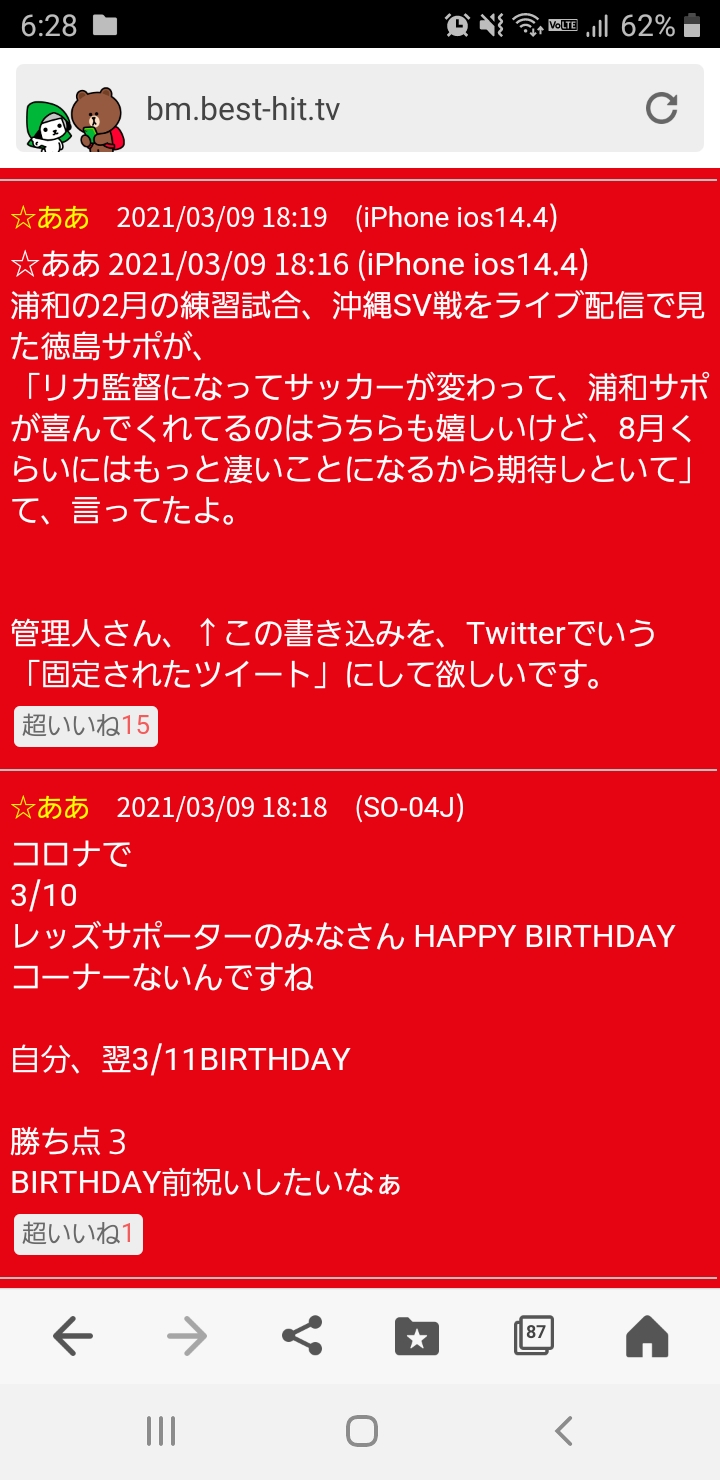
Task: Reload the page with the refresh icon
Action: coord(661,108)
